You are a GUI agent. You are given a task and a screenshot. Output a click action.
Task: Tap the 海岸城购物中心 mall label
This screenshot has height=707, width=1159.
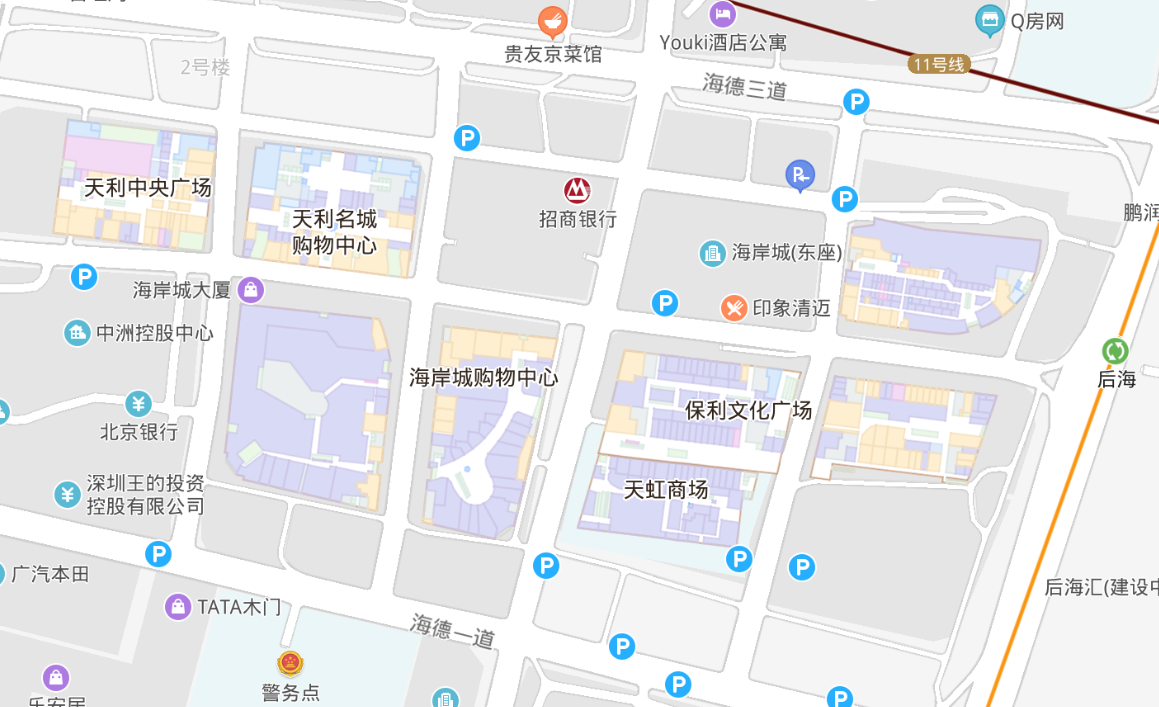coord(483,377)
